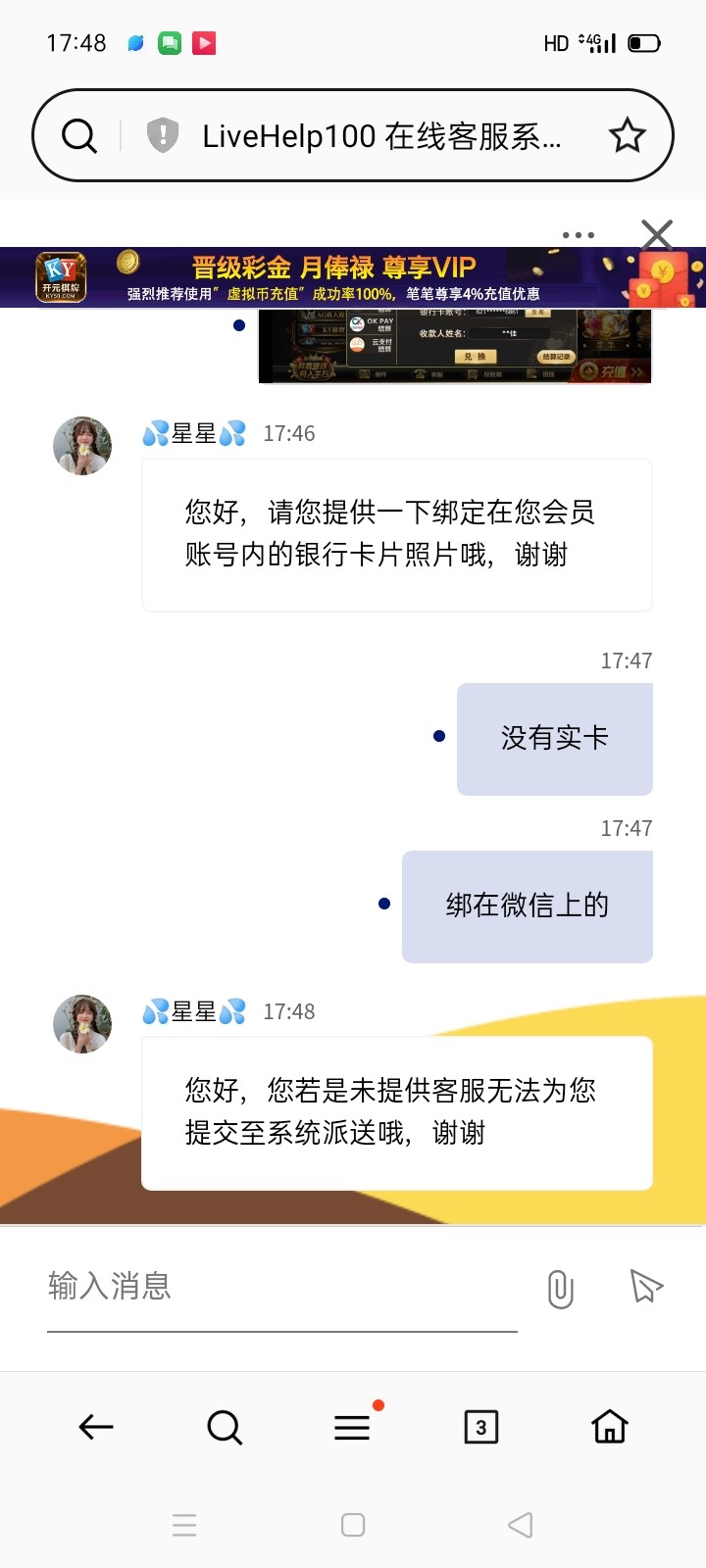Open the KY VIP promotion banner

[353, 278]
